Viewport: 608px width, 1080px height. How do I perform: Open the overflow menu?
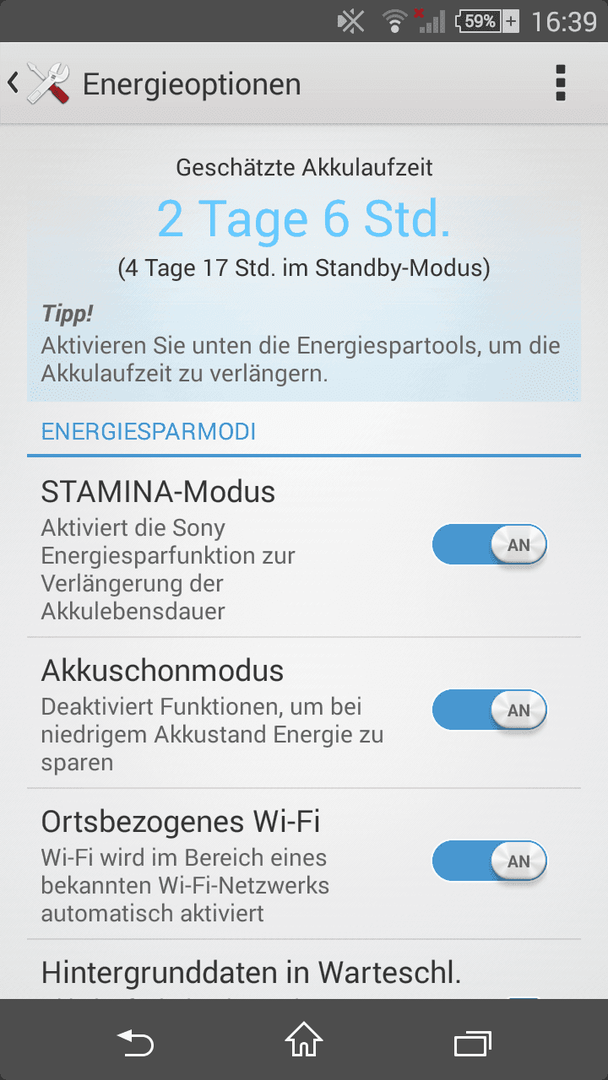click(560, 83)
